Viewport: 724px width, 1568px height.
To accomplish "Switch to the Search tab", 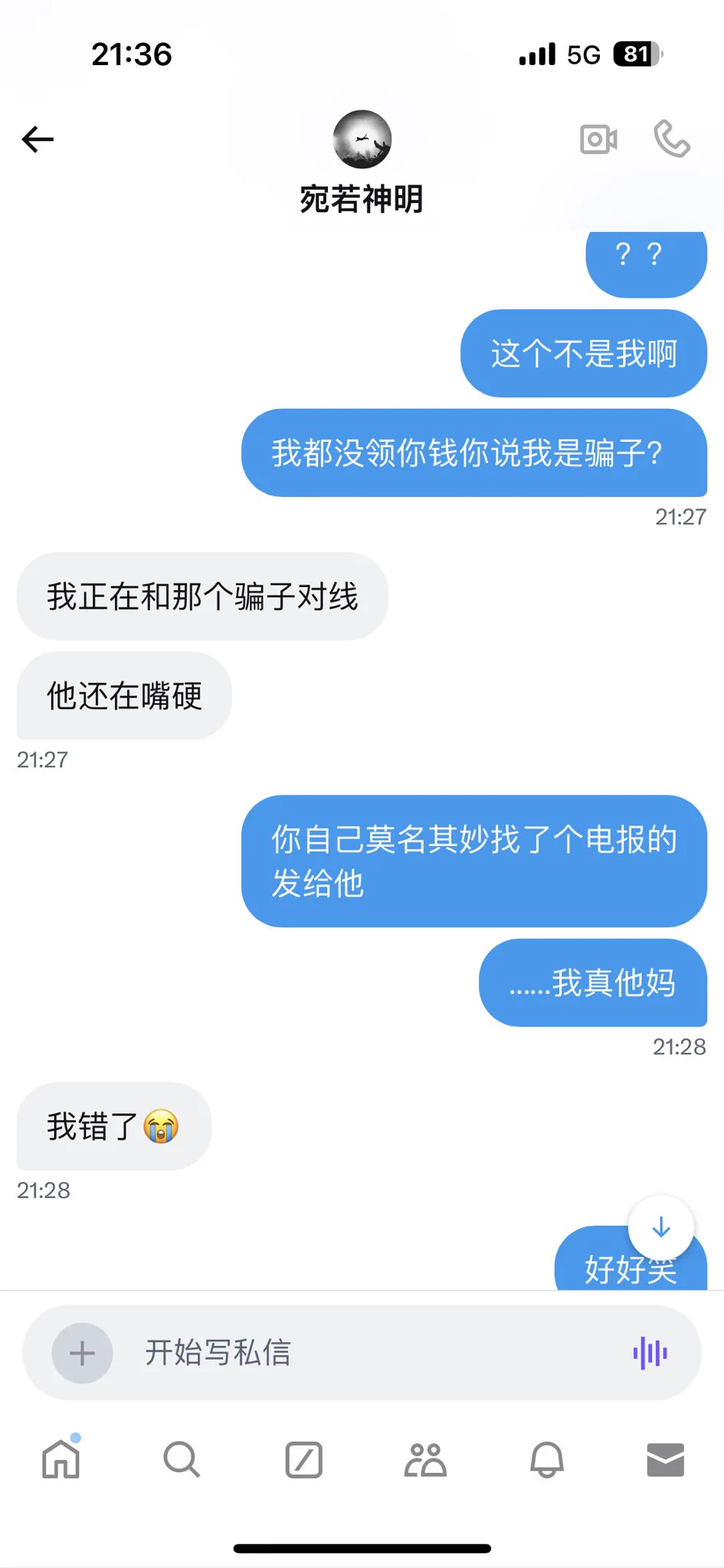I will pos(182,1459).
